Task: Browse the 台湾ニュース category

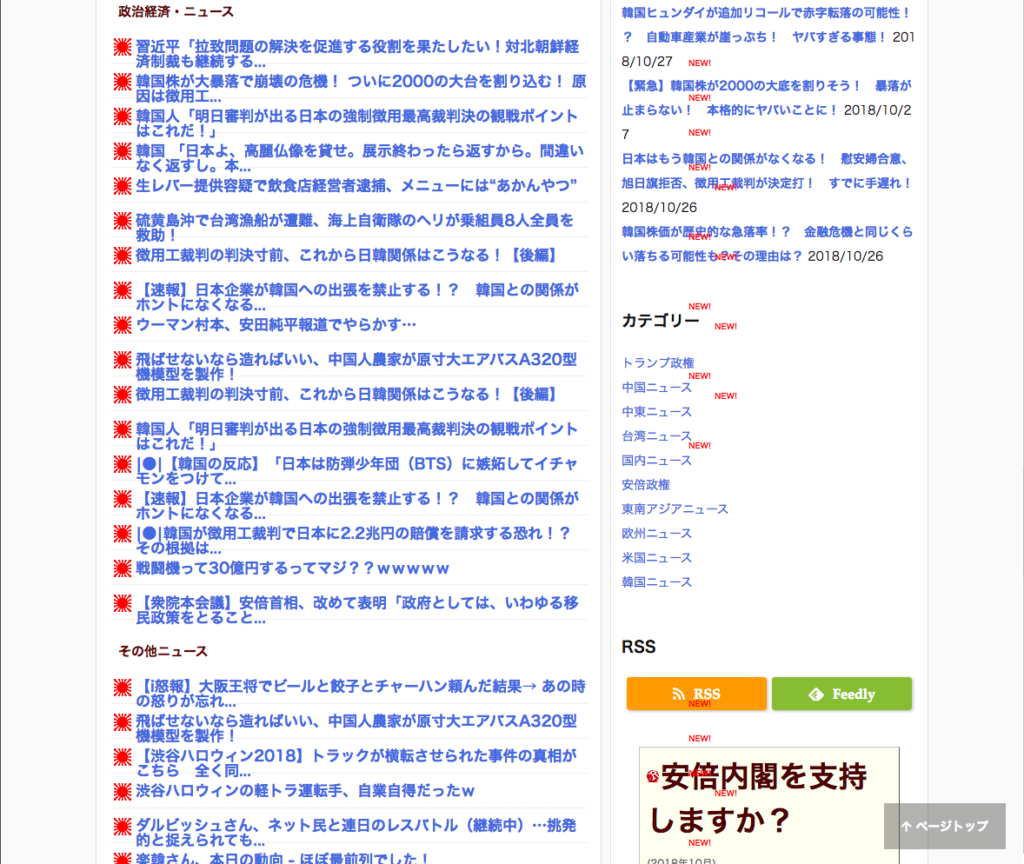Action: point(656,436)
